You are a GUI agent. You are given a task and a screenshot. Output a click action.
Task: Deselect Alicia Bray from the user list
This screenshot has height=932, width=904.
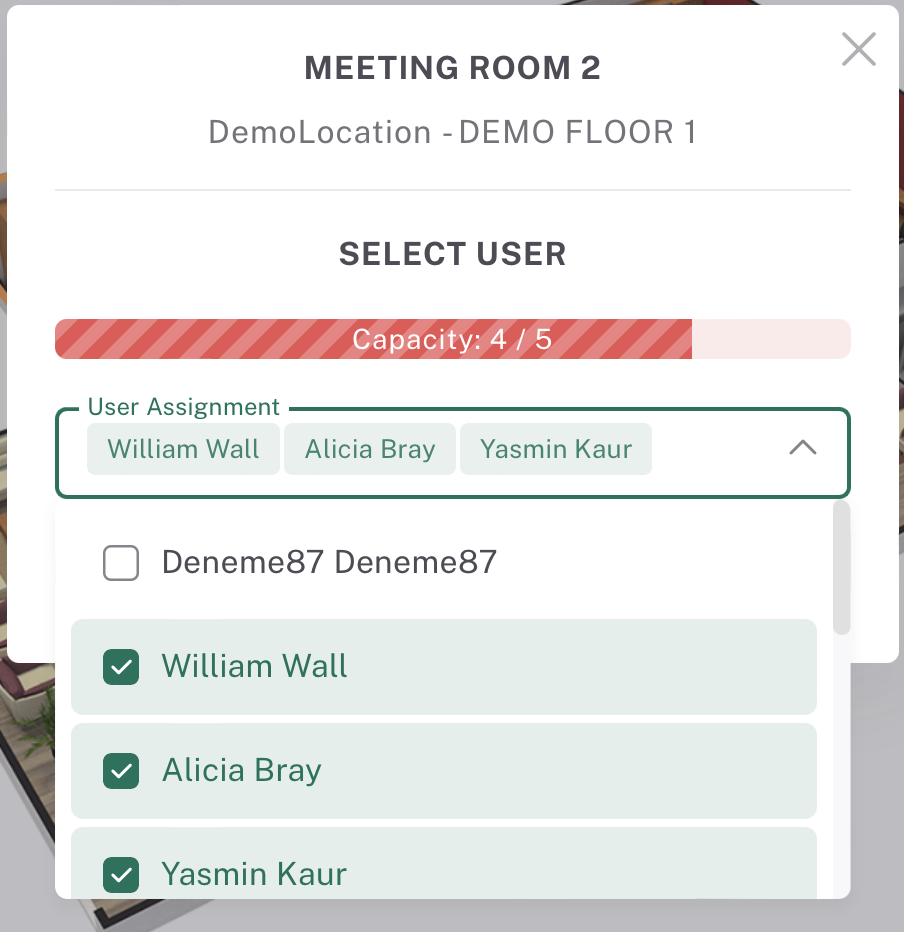(121, 771)
